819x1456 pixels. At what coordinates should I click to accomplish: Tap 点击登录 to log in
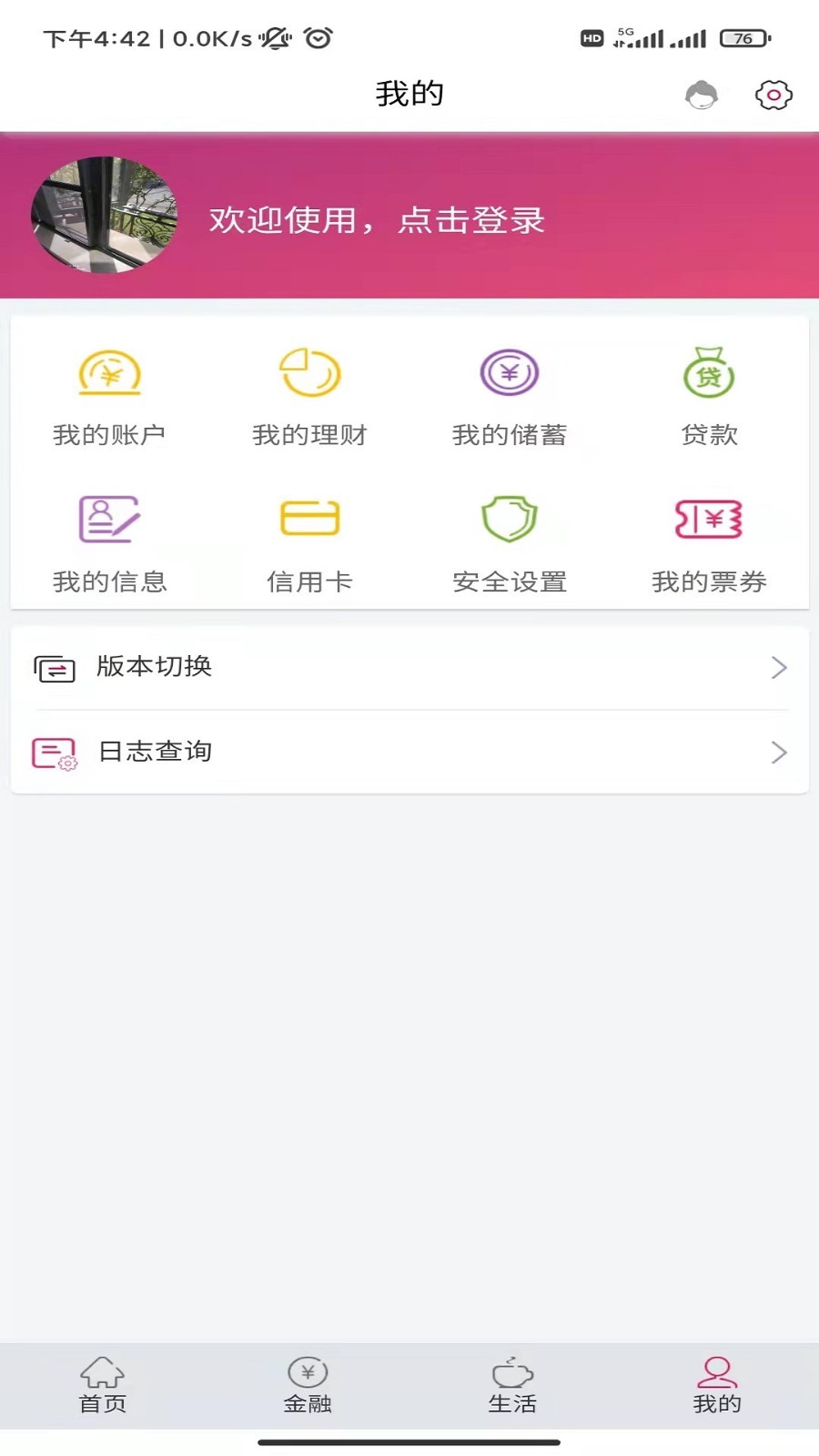470,220
